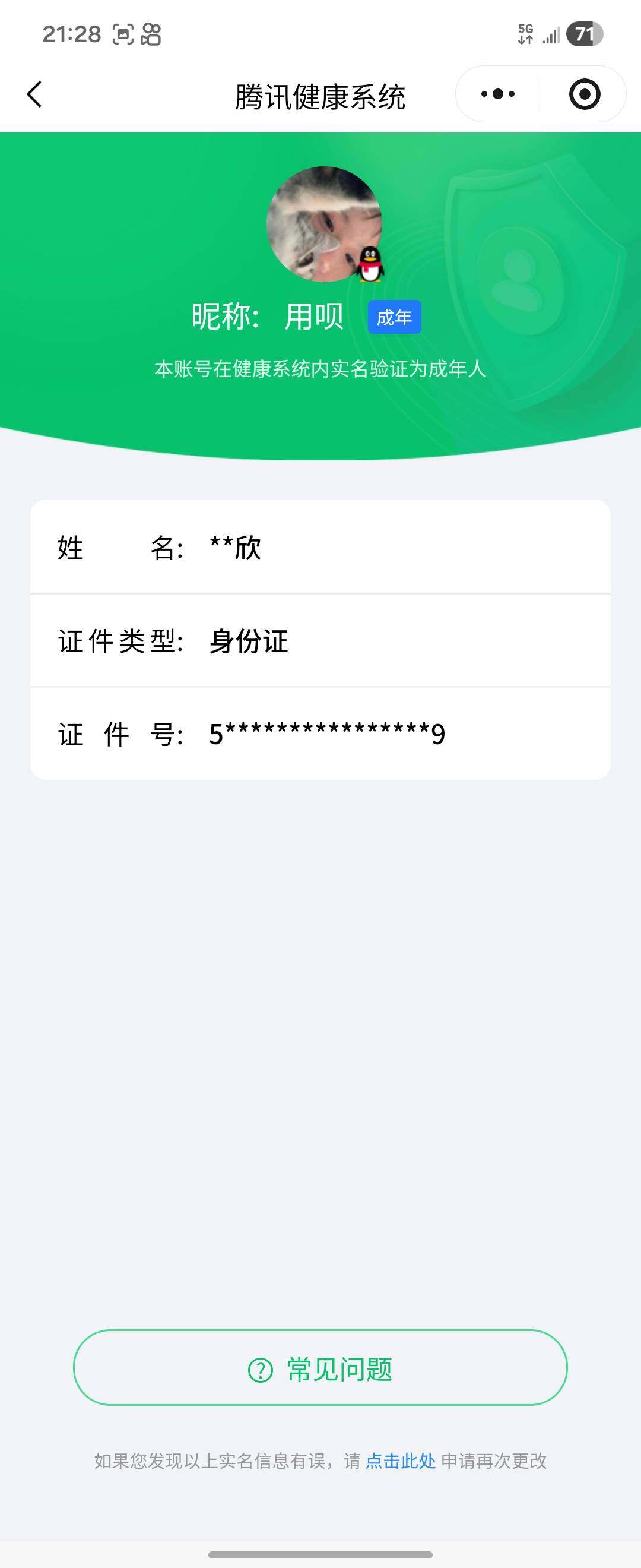Tap the masked 证件号 field
641x1568 pixels.
pos(320,735)
